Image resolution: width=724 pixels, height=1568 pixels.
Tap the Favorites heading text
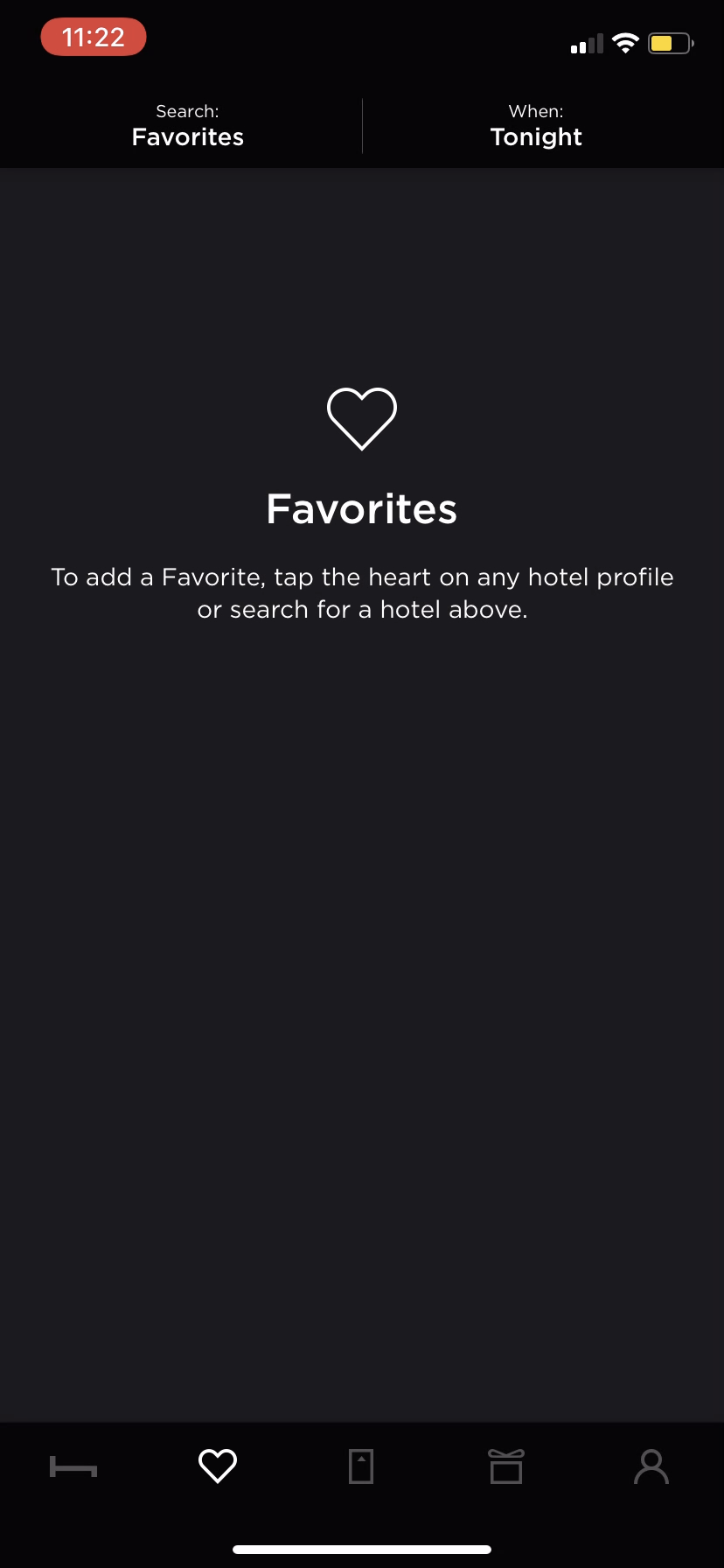[x=361, y=508]
